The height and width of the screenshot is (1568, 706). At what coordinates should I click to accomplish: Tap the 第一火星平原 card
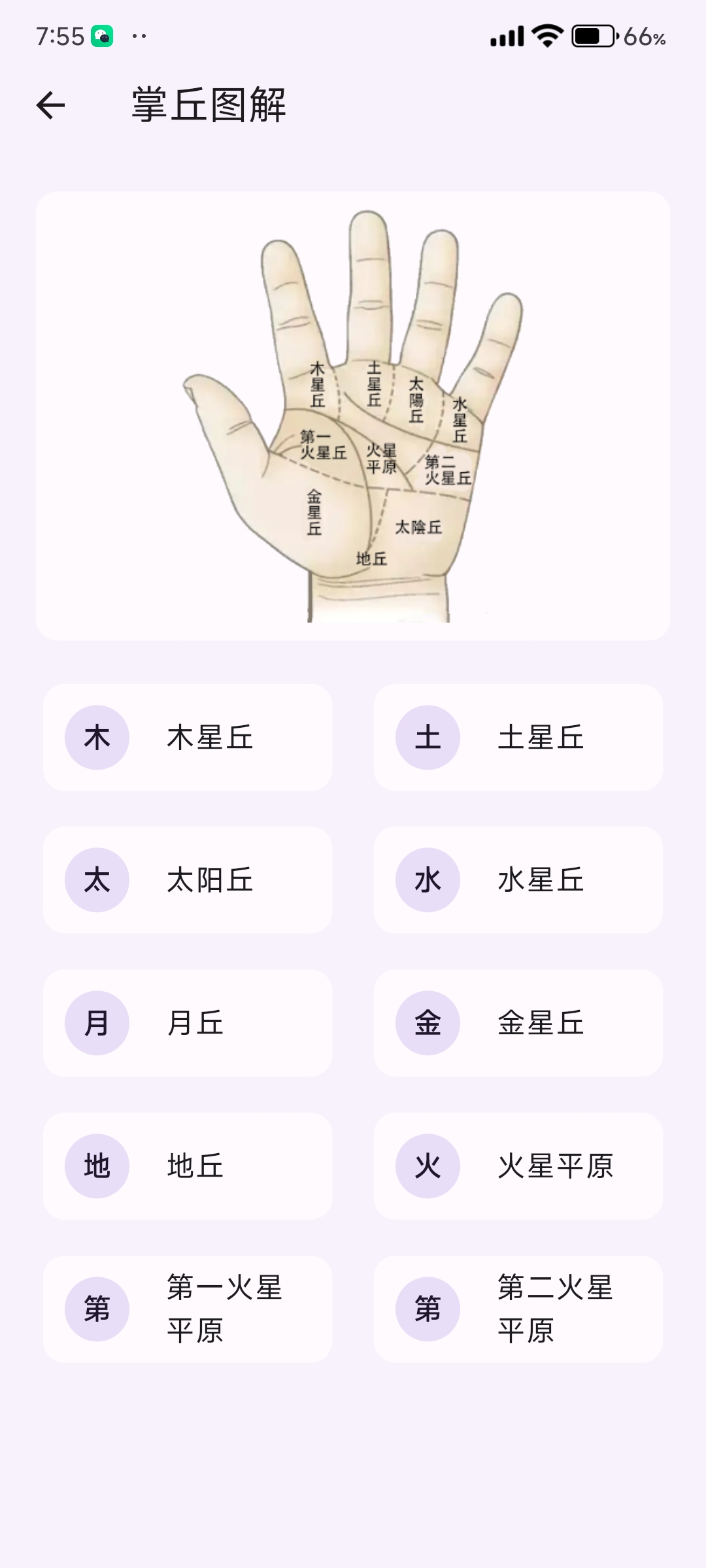click(x=188, y=1309)
